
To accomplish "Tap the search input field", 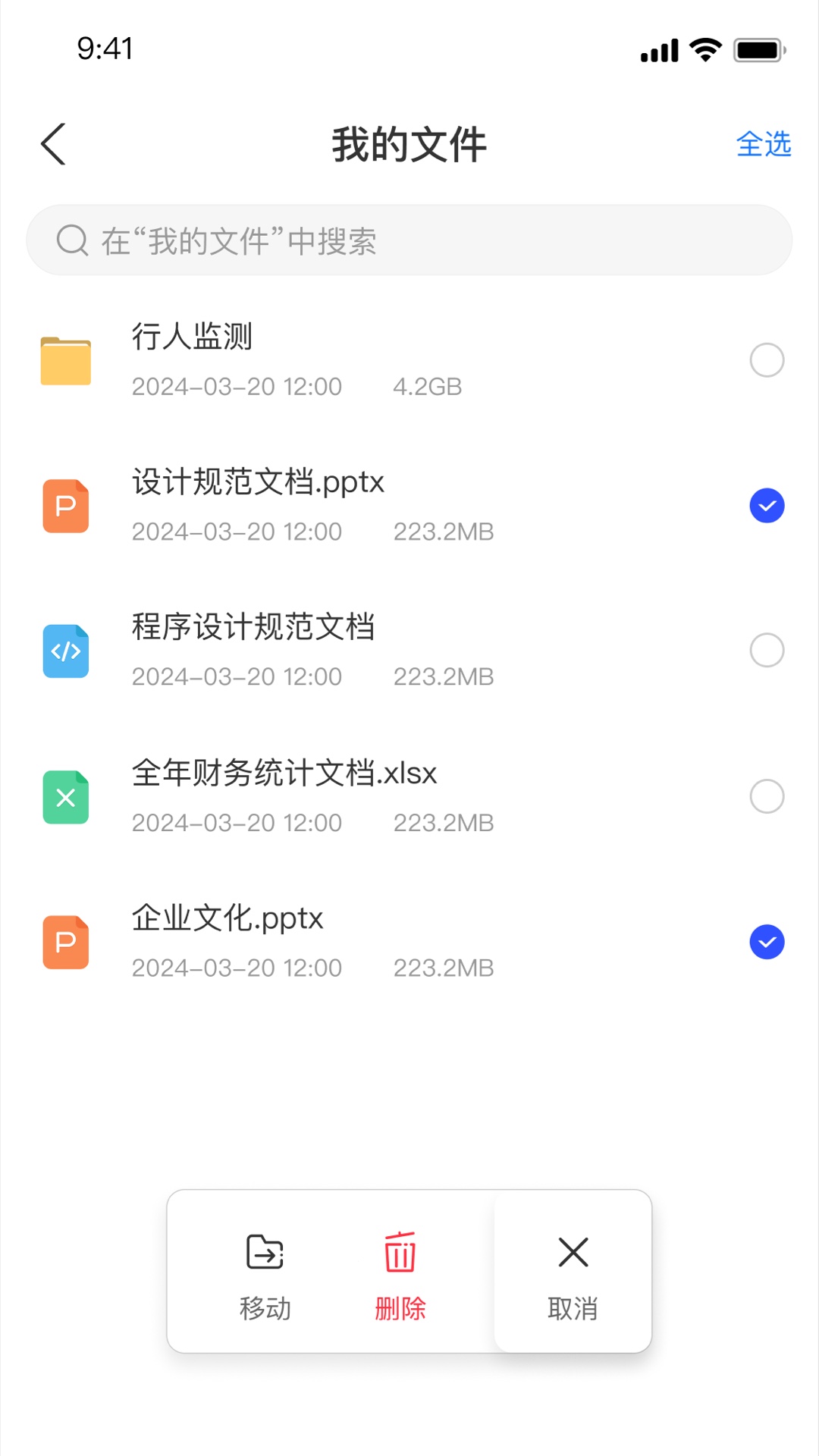I will [x=409, y=239].
